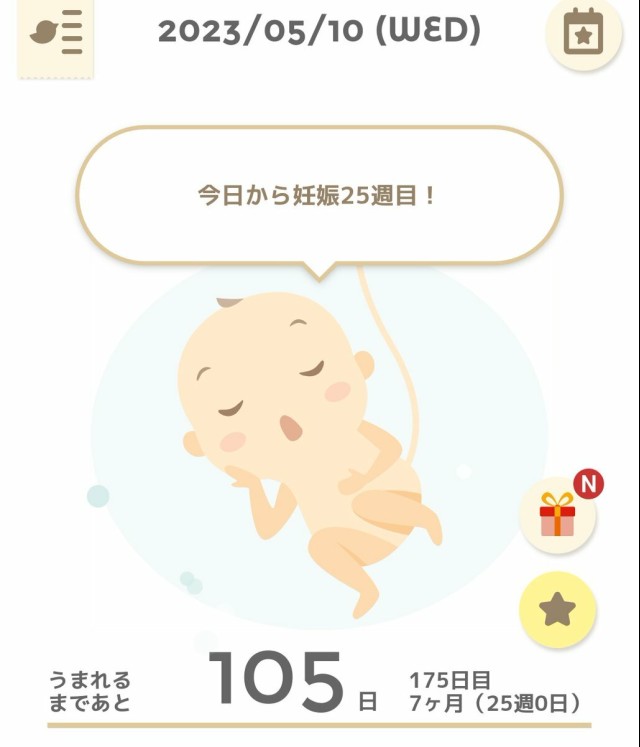Open the side menu button
The height and width of the screenshot is (747, 640).
tap(56, 35)
